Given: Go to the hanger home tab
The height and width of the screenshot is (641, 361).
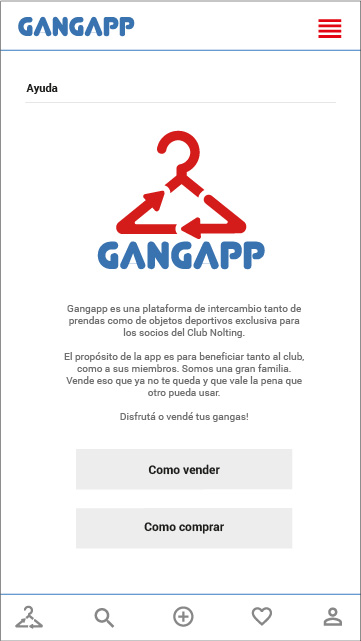Looking at the screenshot, I should pyautogui.click(x=29, y=617).
